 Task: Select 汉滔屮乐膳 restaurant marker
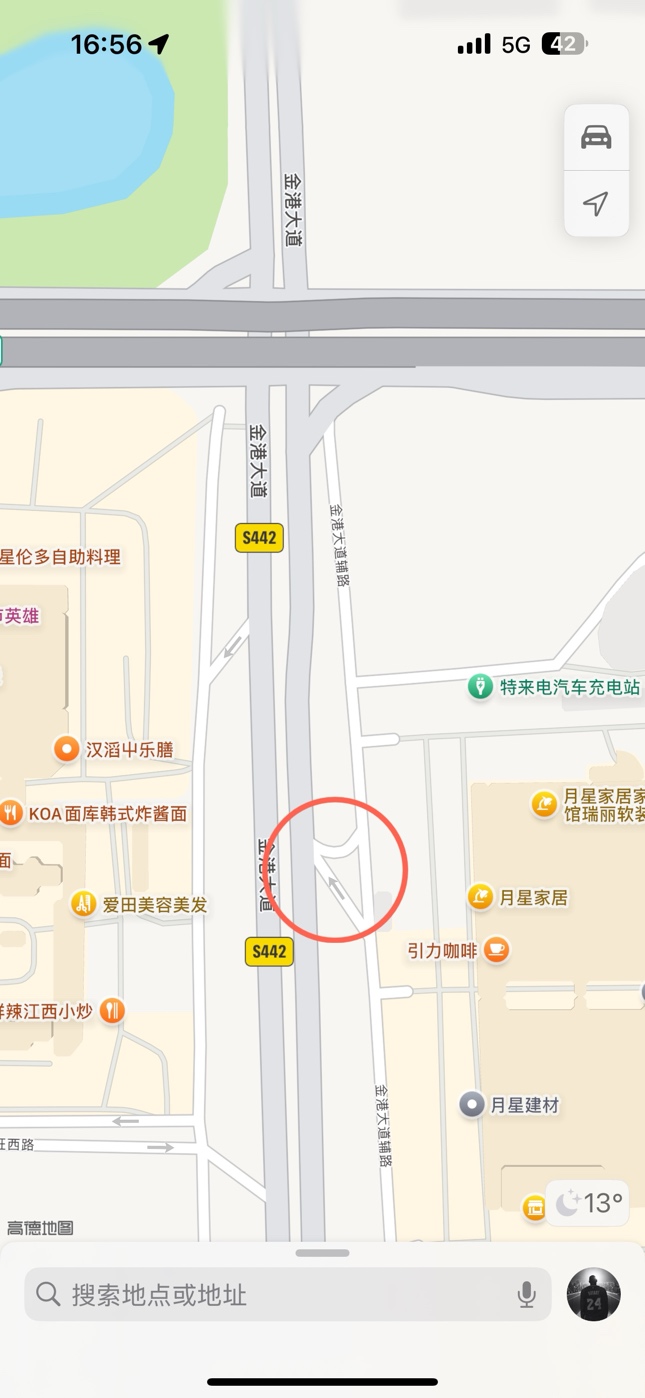[x=67, y=749]
